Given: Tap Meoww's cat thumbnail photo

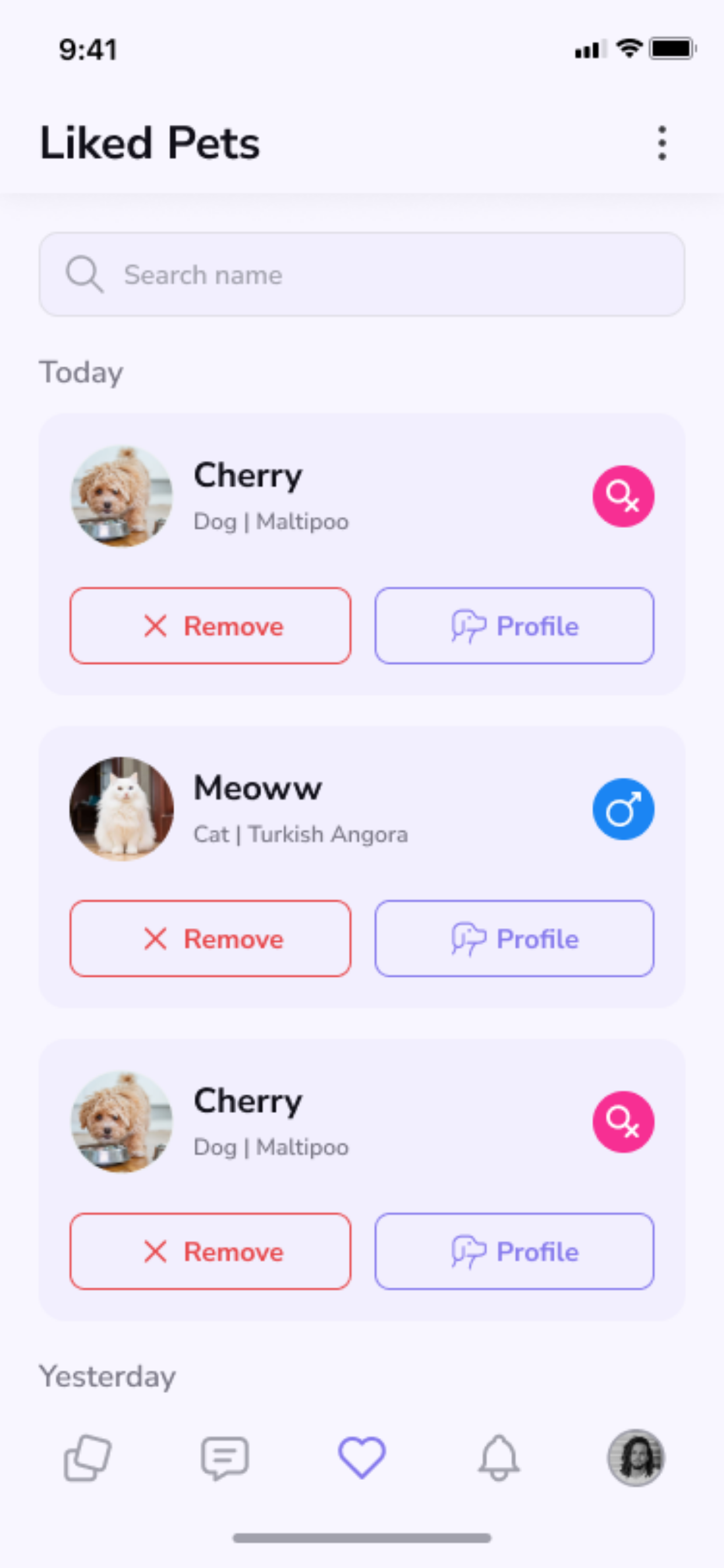Looking at the screenshot, I should [x=121, y=808].
